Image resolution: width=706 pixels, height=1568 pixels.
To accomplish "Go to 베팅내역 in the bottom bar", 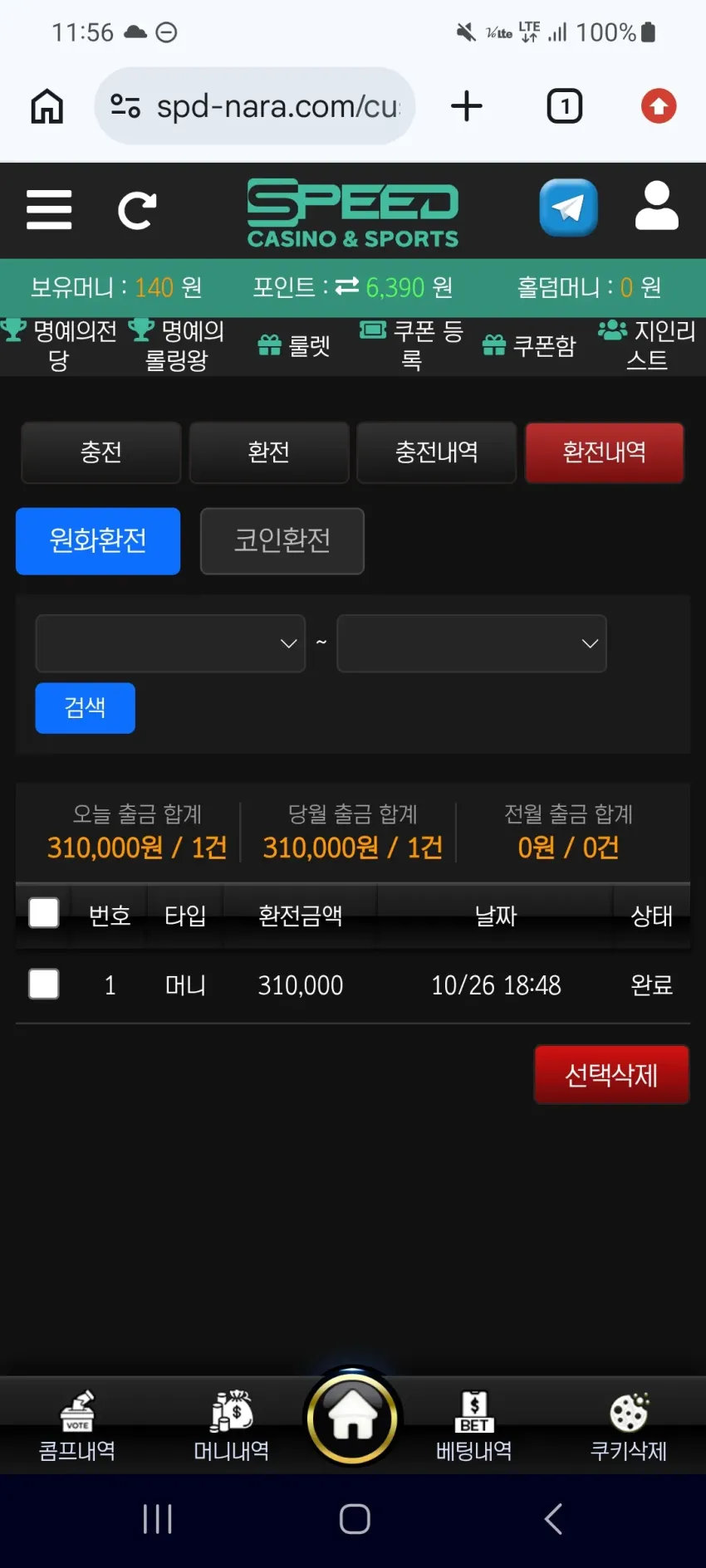I will click(474, 1427).
